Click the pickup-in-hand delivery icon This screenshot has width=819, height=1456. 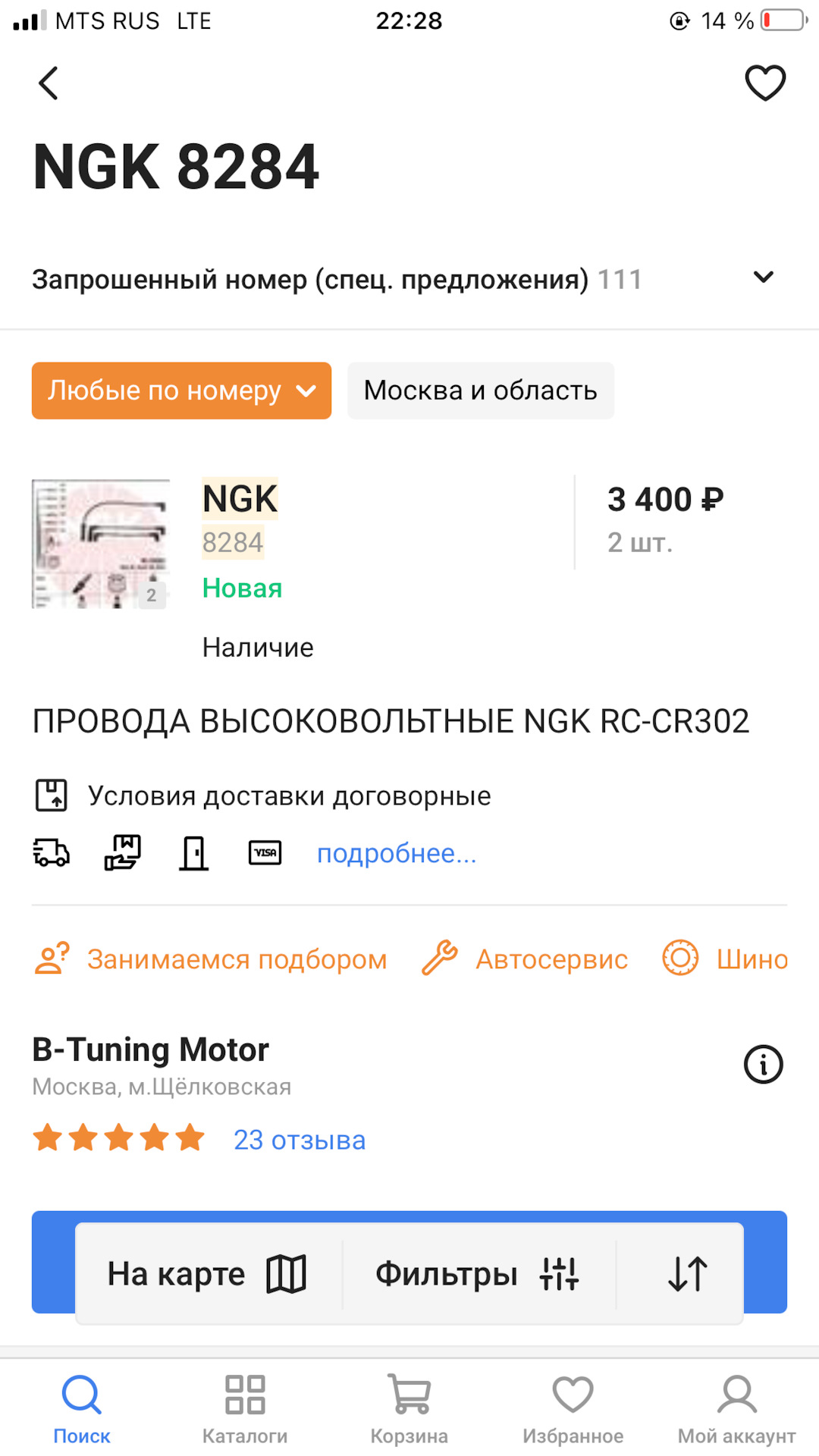click(123, 852)
